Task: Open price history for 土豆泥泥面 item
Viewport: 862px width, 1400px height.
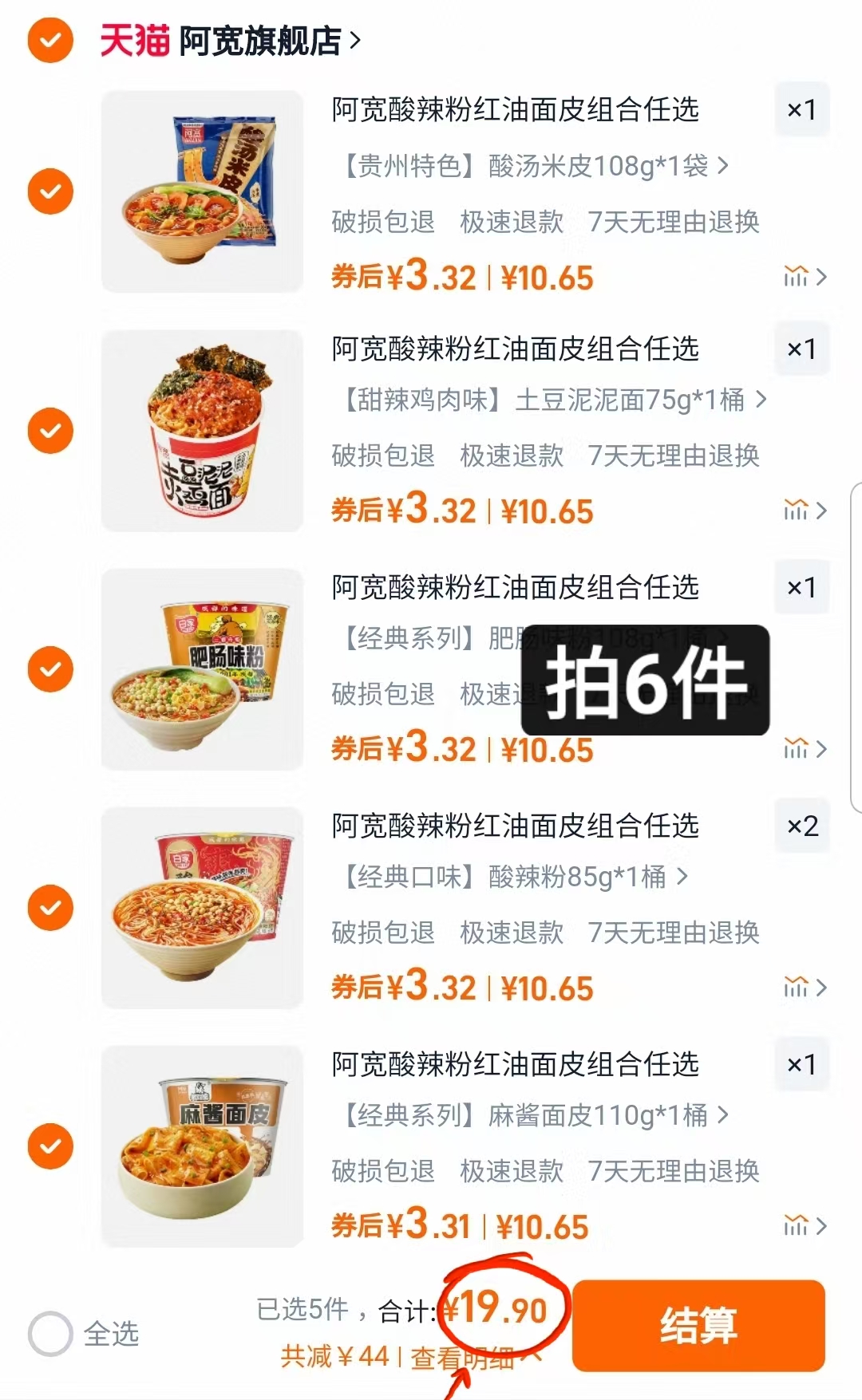Action: (793, 510)
